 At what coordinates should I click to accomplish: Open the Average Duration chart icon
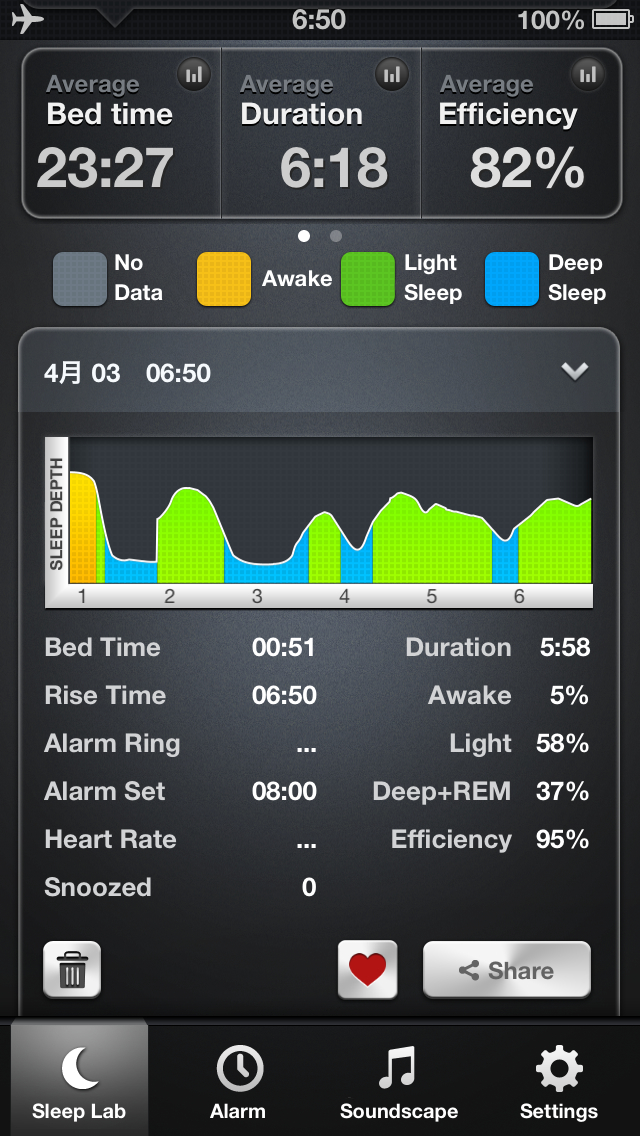392,74
